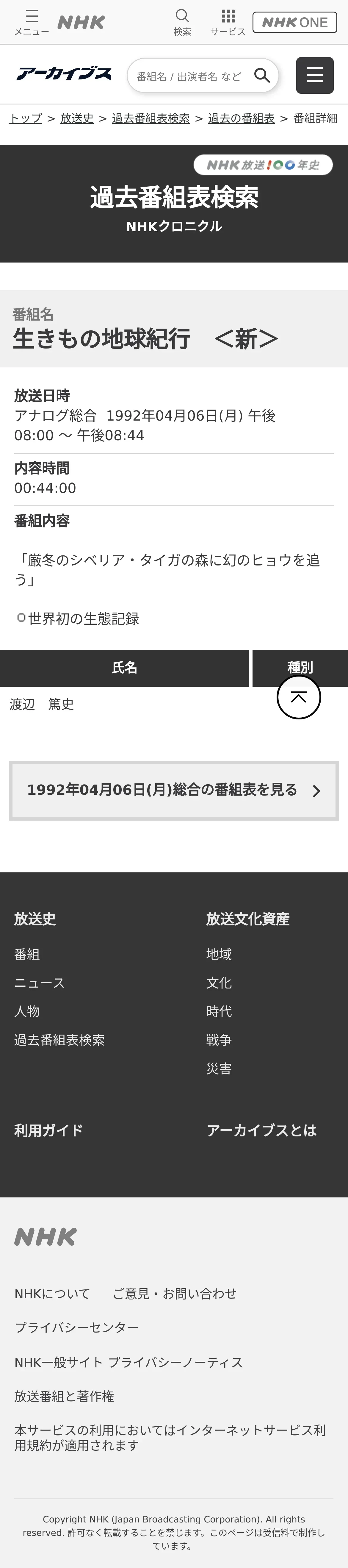
Task: Jump back to top with the arrow button
Action: 299,697
